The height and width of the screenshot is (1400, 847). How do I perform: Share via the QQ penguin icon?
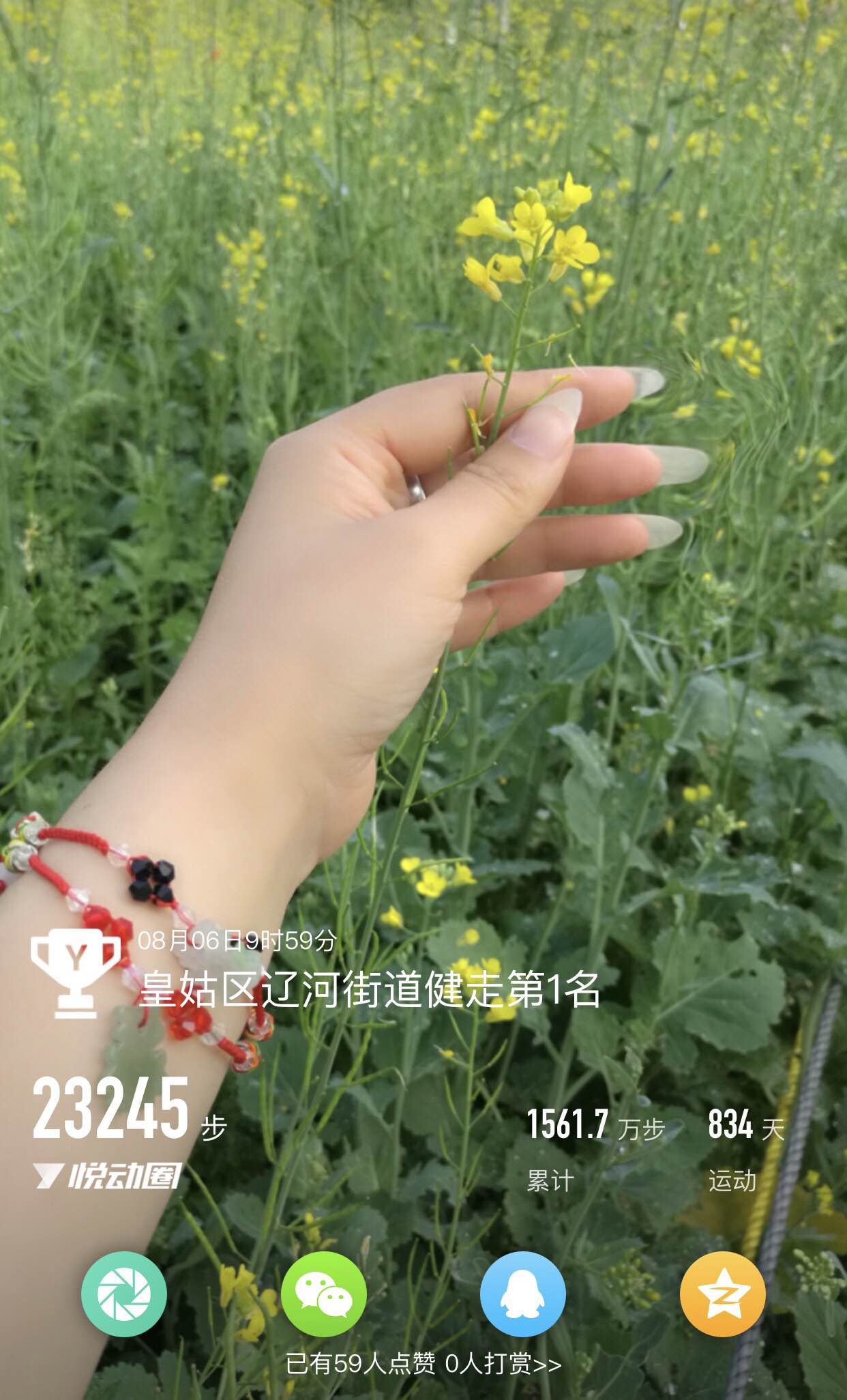point(523,1294)
